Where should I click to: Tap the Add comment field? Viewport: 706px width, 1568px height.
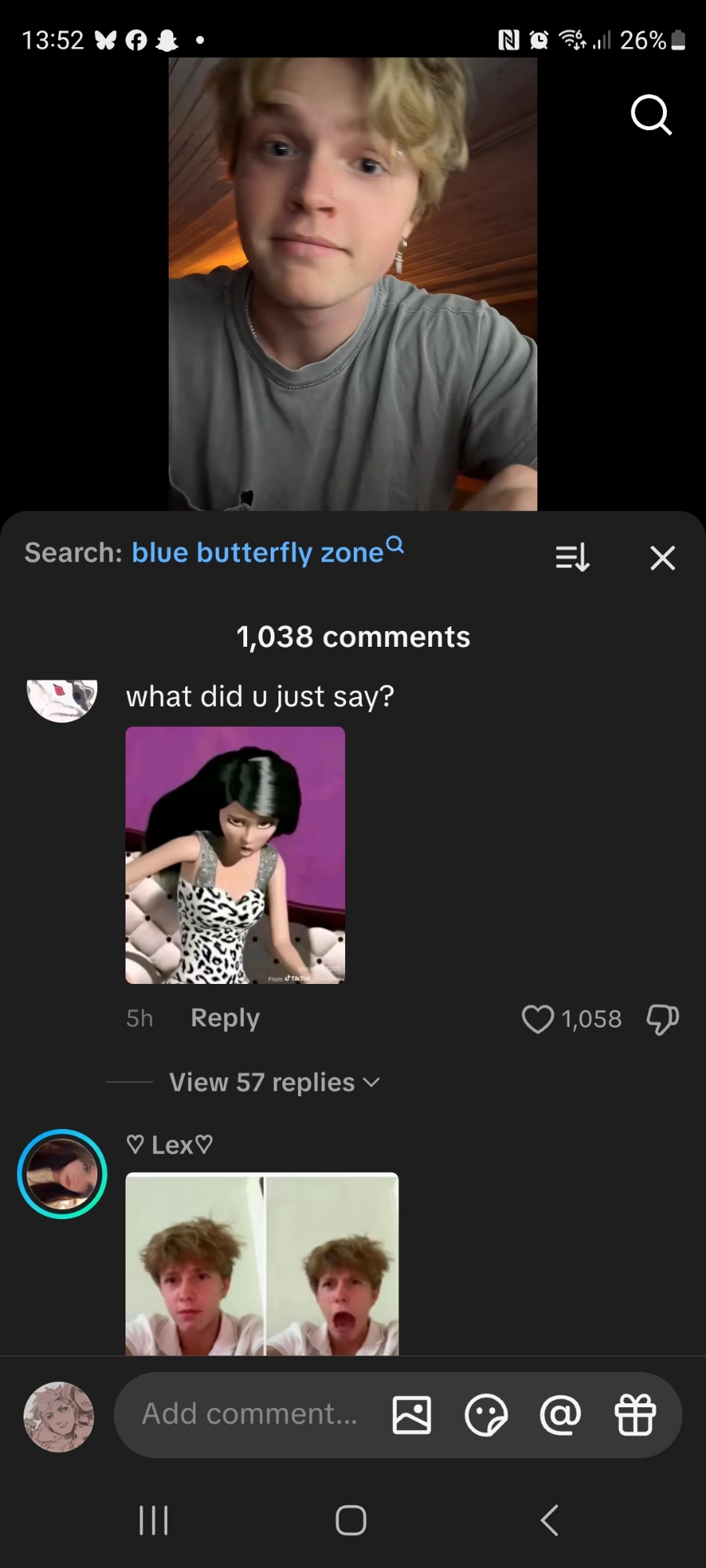pyautogui.click(x=249, y=1414)
